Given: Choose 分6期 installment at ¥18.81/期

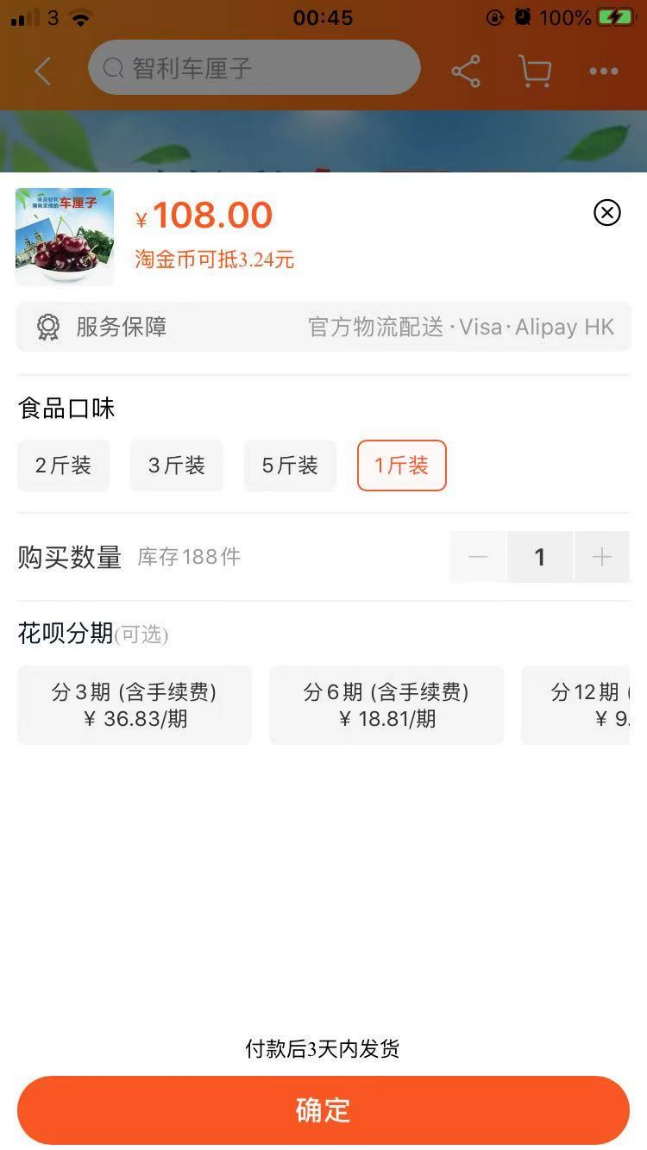Looking at the screenshot, I should click(x=386, y=705).
